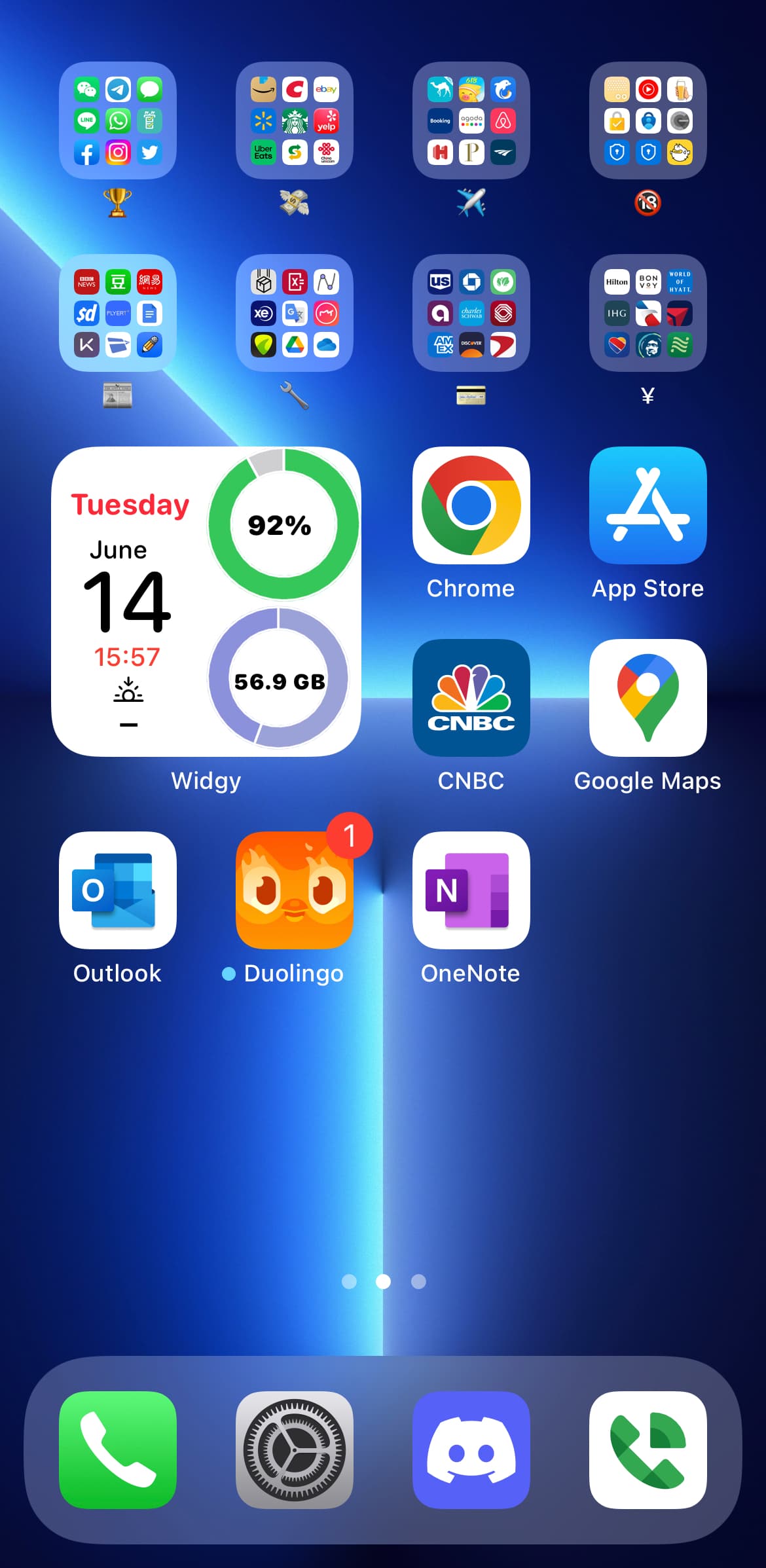
Task: Open the yen folder with hotel apps
Action: (647, 313)
